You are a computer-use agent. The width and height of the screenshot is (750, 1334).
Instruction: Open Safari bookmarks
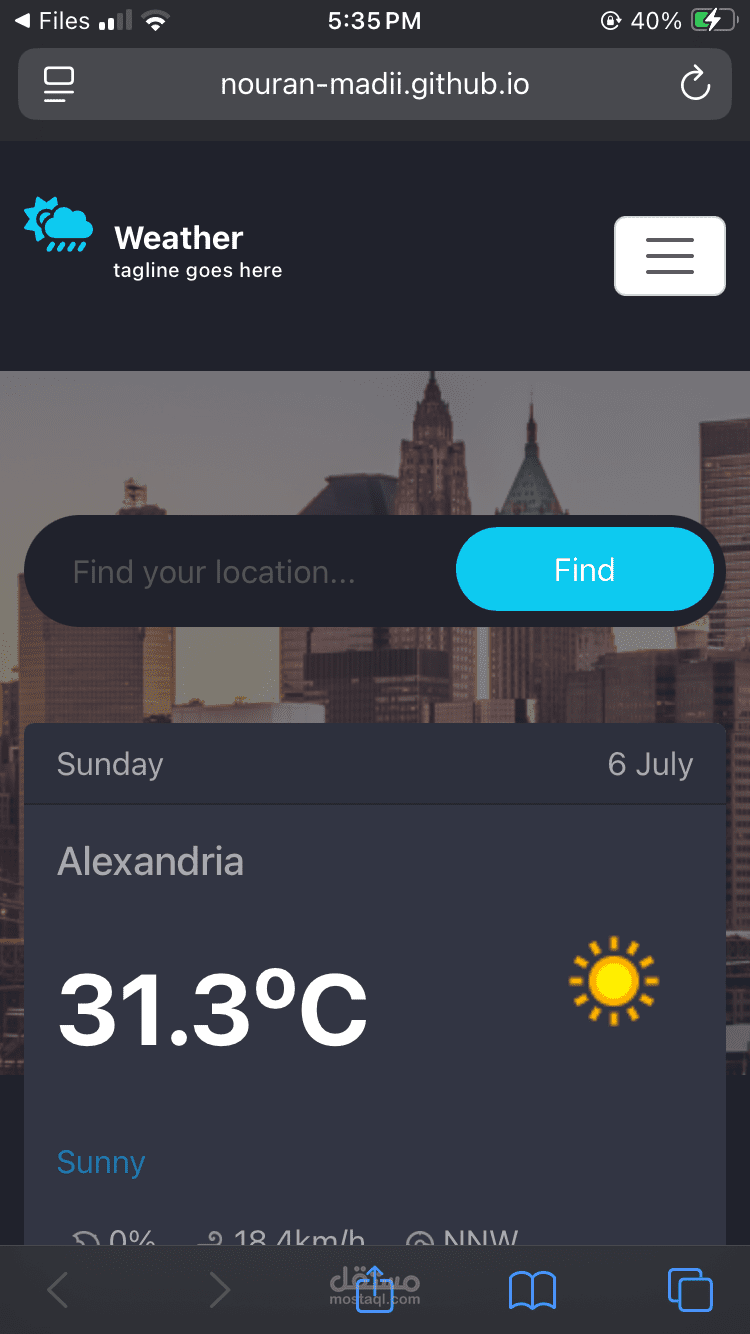point(532,1290)
